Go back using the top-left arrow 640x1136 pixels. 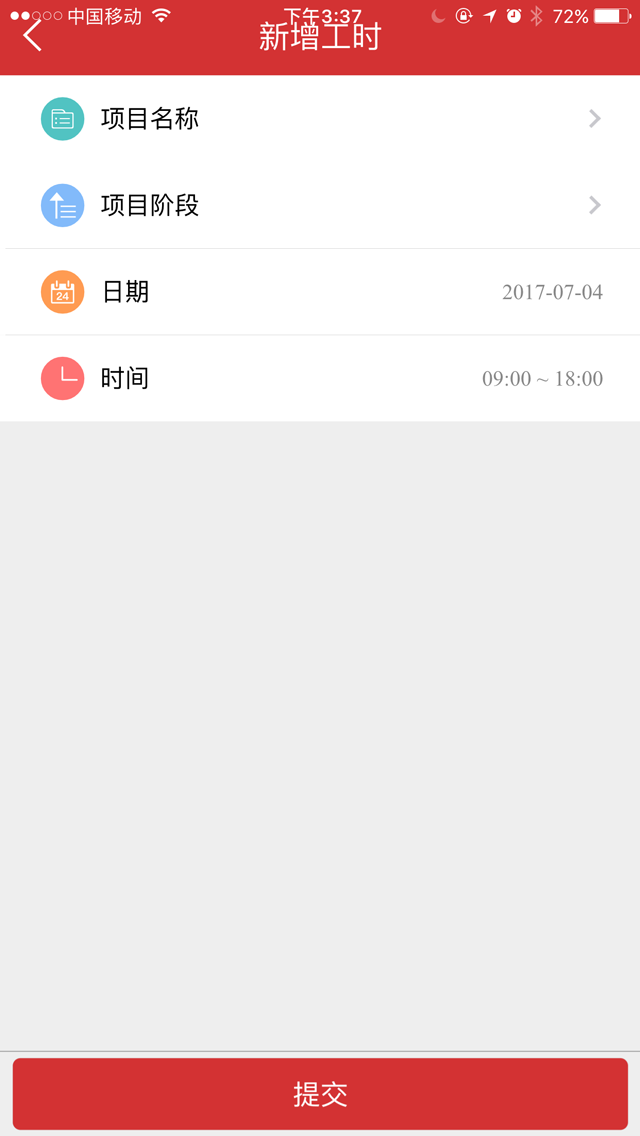(33, 36)
